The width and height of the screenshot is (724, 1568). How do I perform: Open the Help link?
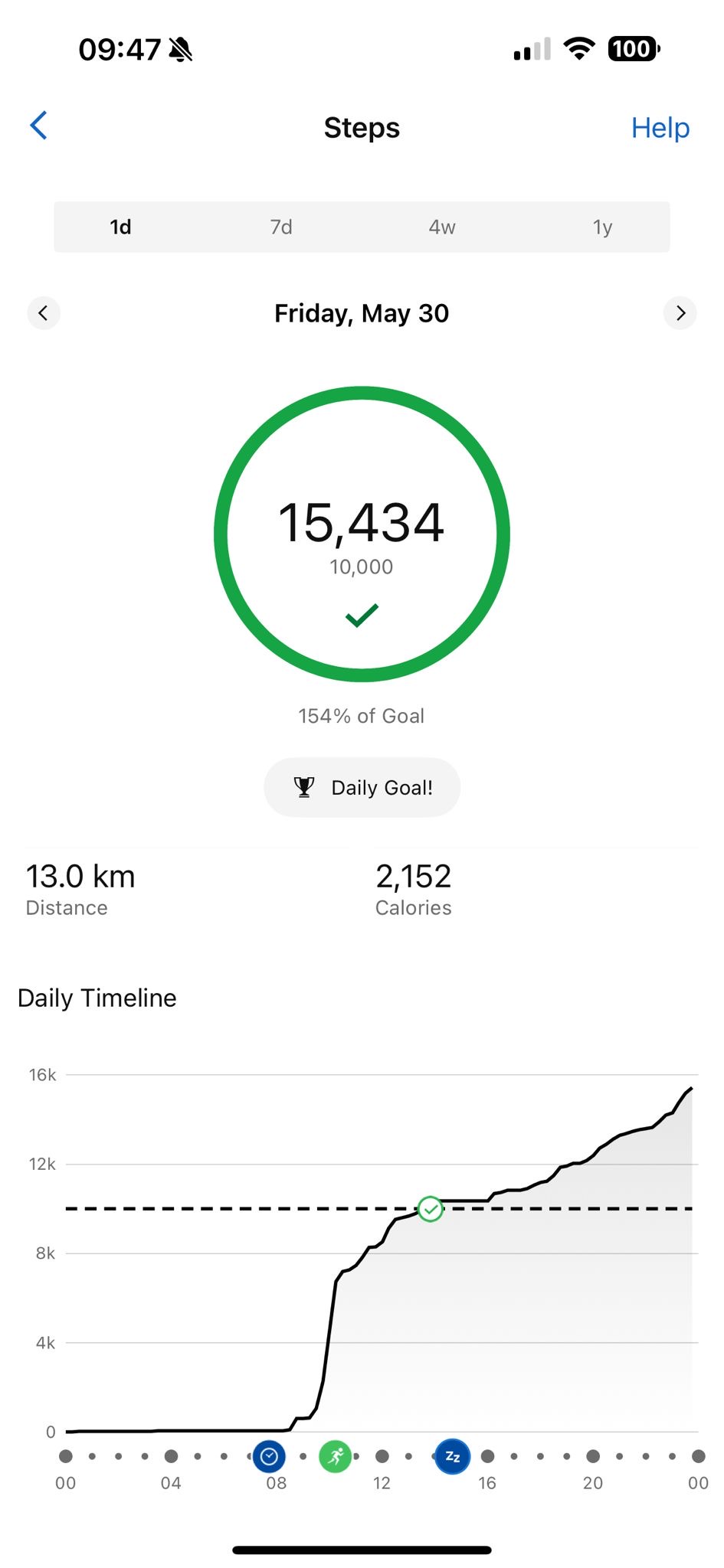(660, 128)
